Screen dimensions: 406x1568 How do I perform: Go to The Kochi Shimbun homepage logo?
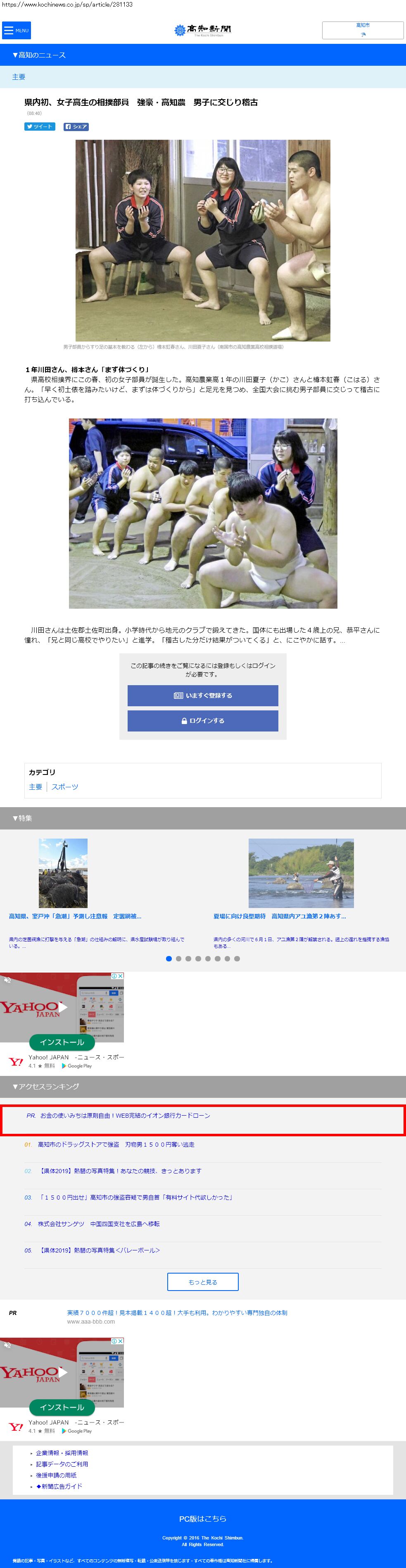click(202, 30)
